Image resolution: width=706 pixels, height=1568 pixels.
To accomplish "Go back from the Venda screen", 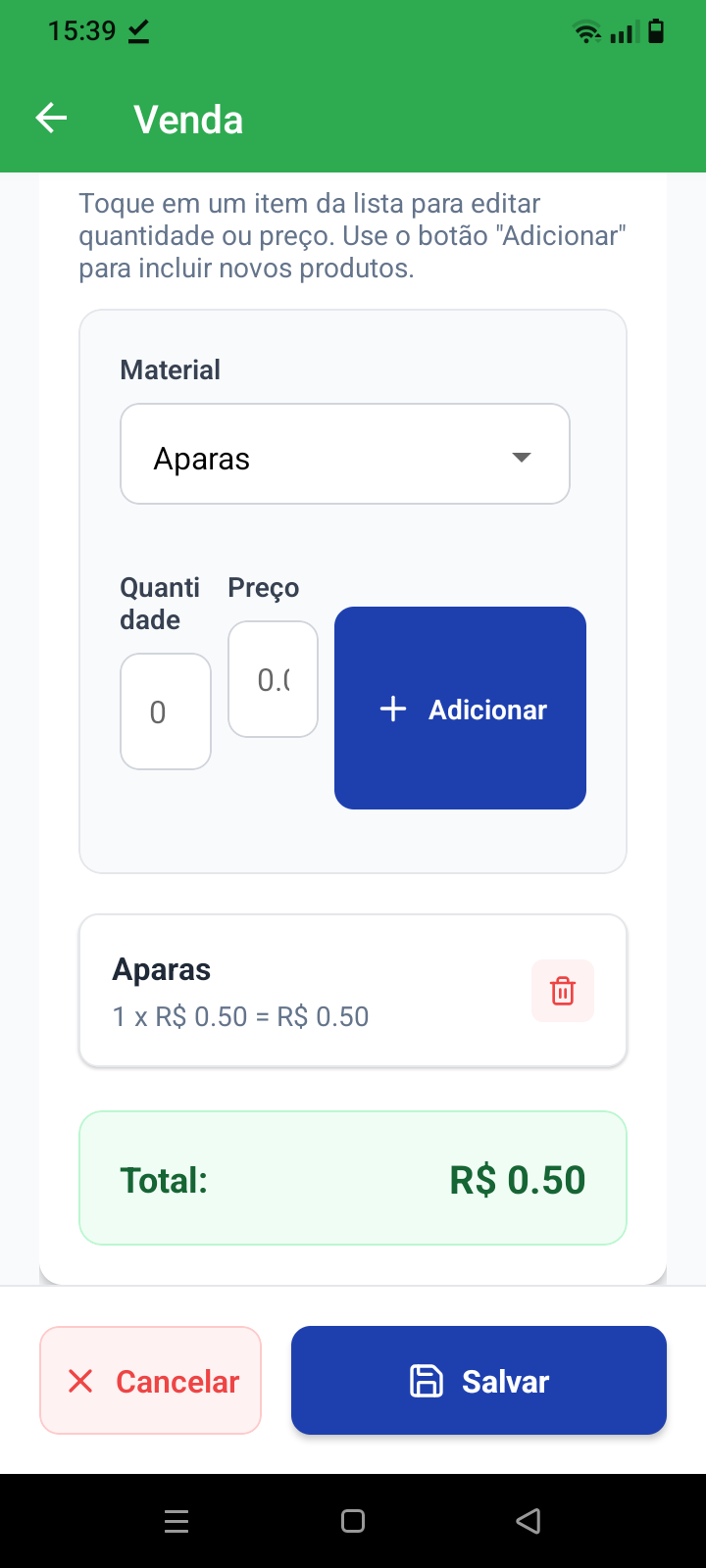I will pyautogui.click(x=51, y=119).
